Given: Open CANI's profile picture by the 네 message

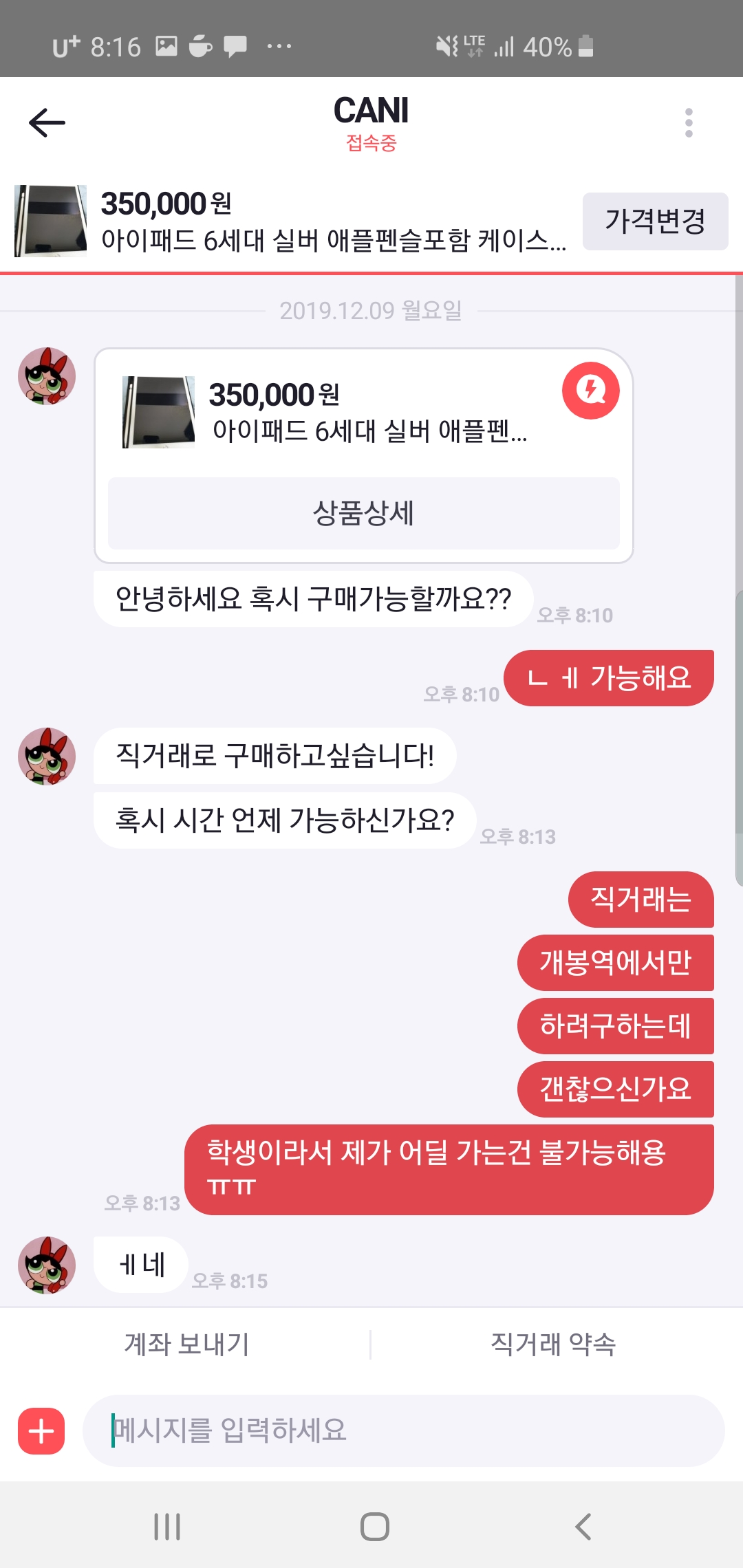Looking at the screenshot, I should coord(47,1265).
